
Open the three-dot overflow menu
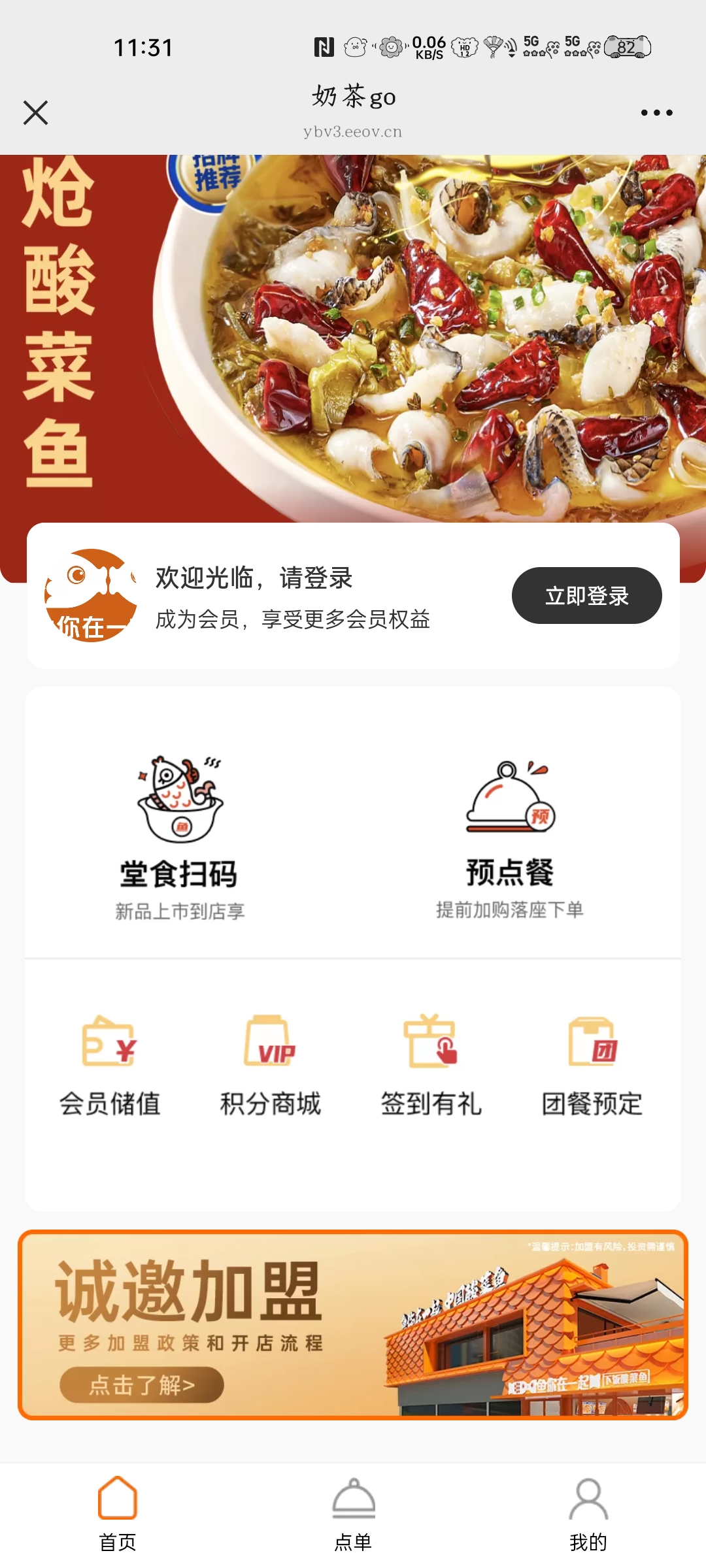pos(656,112)
